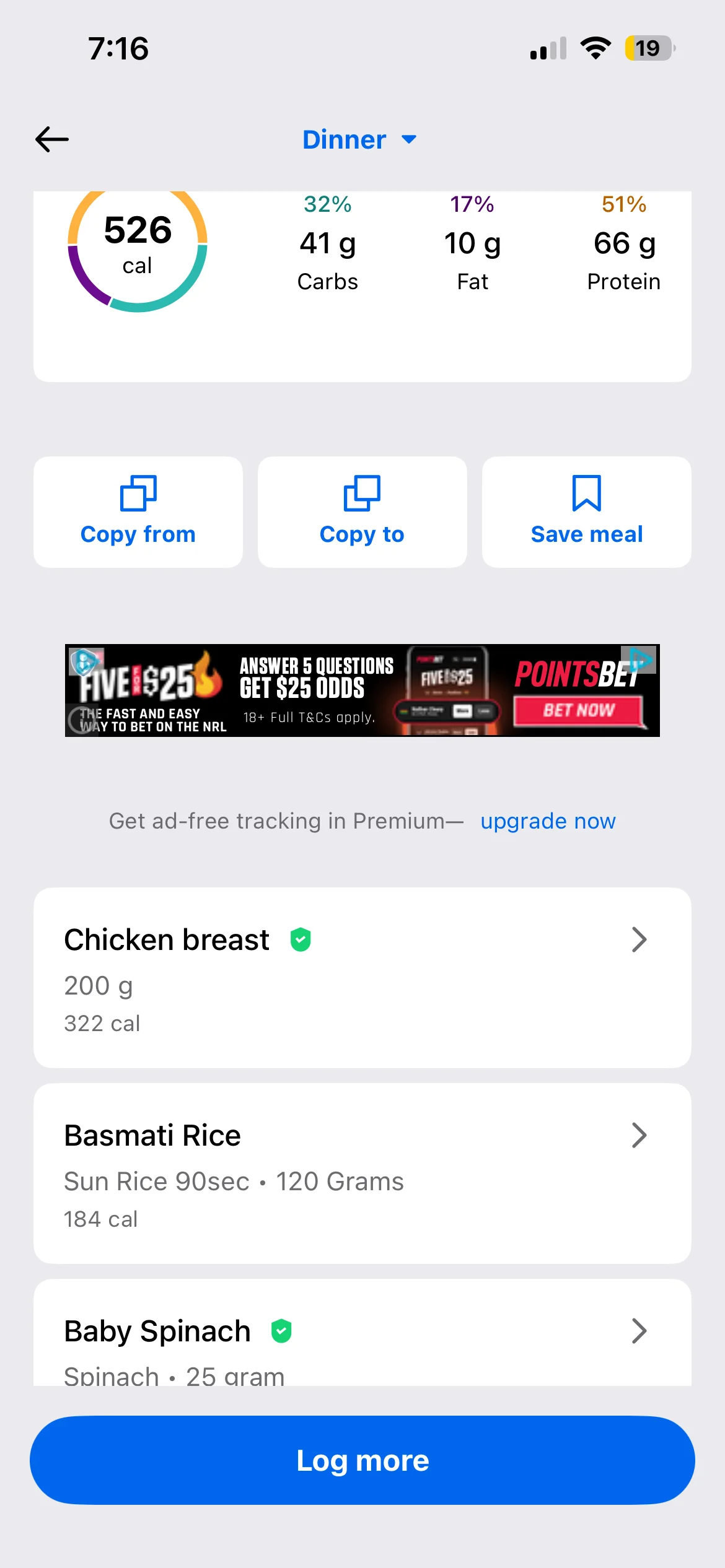Tap the Copy from button
This screenshot has height=1568, width=725.
(138, 512)
